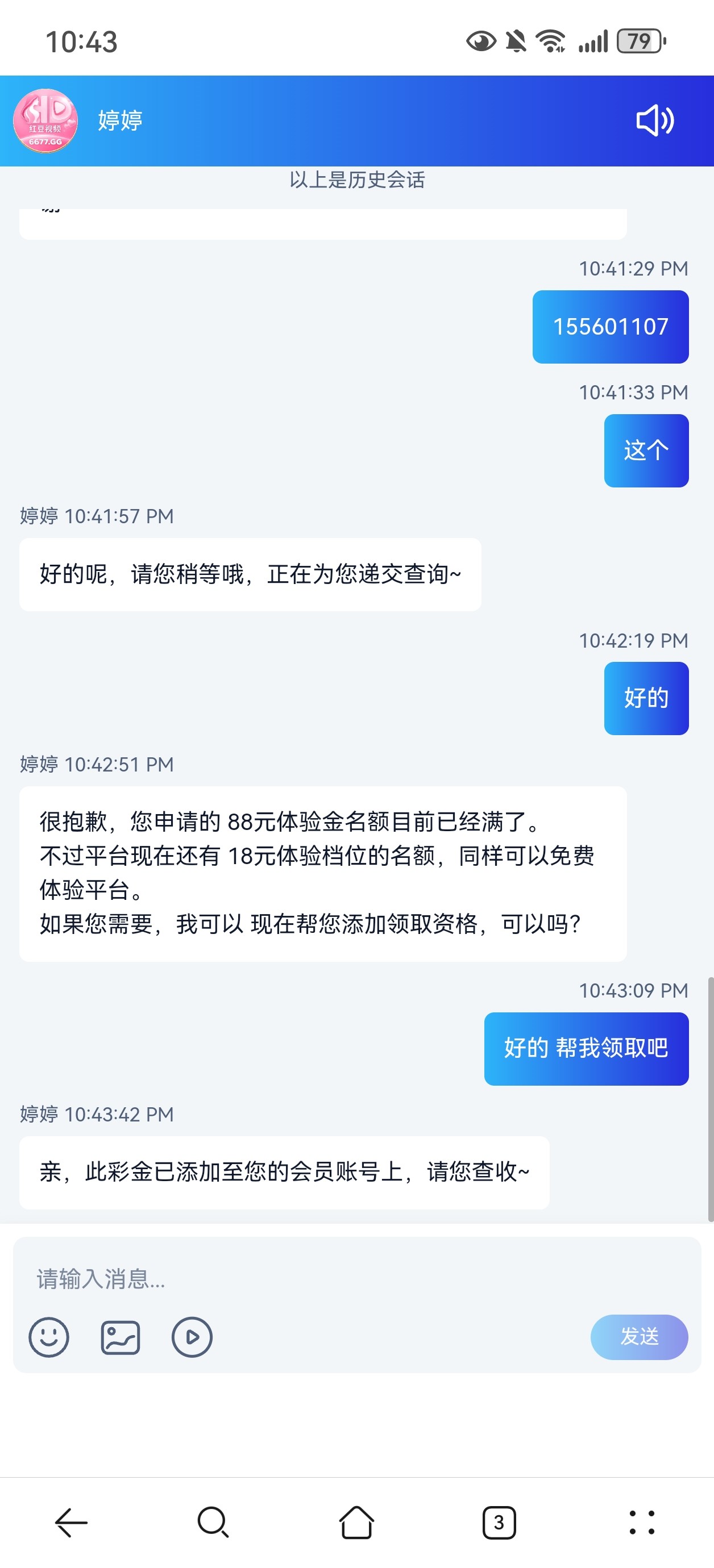Viewport: 714px width, 1568px height.
Task: Open the browser four-dot menu
Action: tap(641, 1523)
